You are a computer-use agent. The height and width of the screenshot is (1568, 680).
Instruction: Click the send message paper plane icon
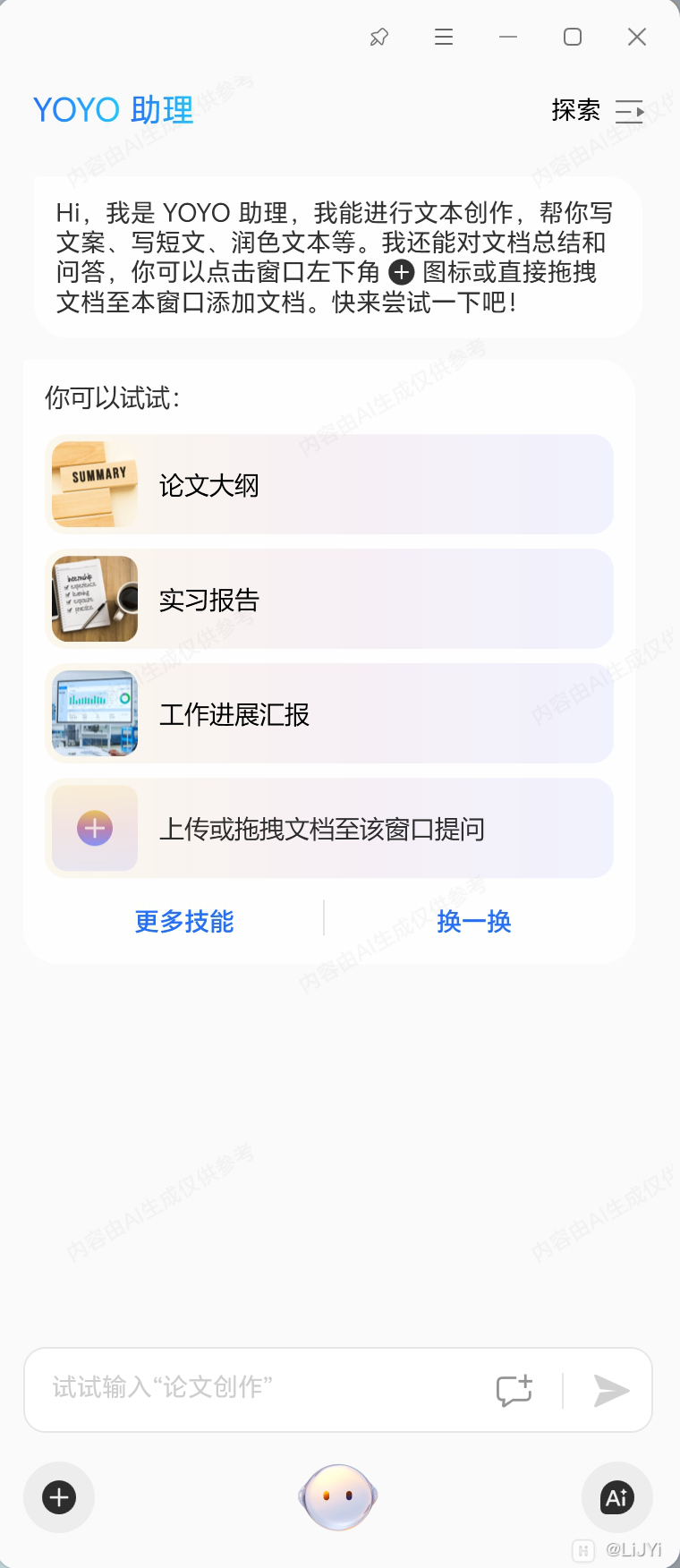[612, 1391]
